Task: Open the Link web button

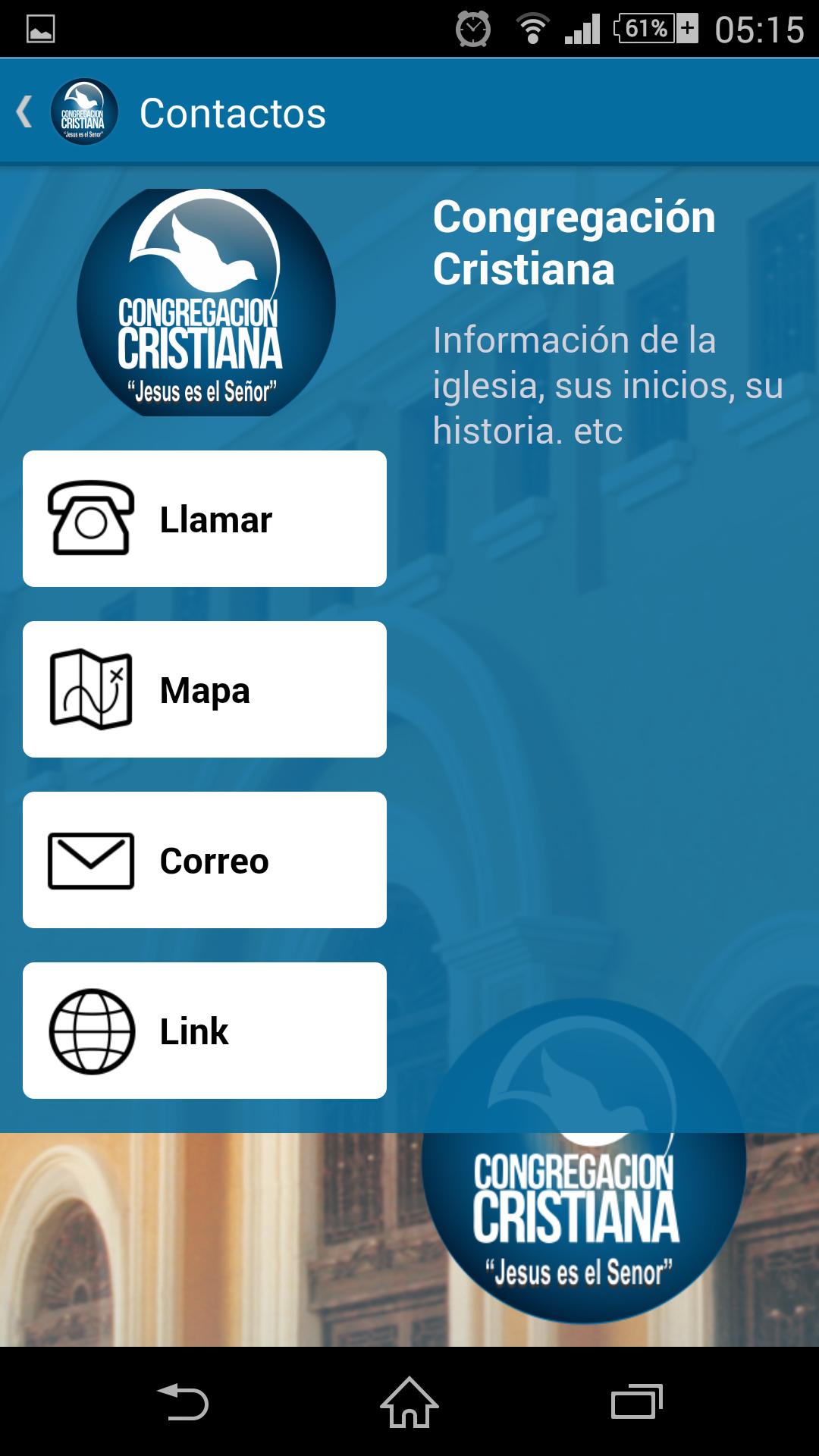Action: (205, 1031)
